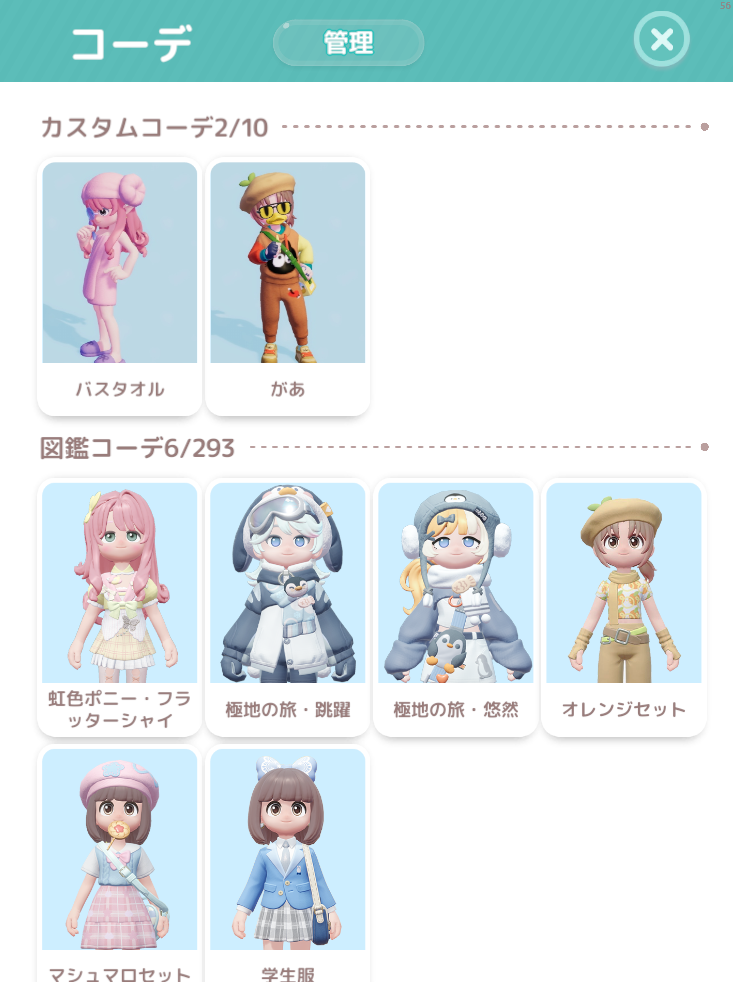Screen dimensions: 733x982
Task: Open the マシュマロセット outfit
Action: click(x=120, y=860)
